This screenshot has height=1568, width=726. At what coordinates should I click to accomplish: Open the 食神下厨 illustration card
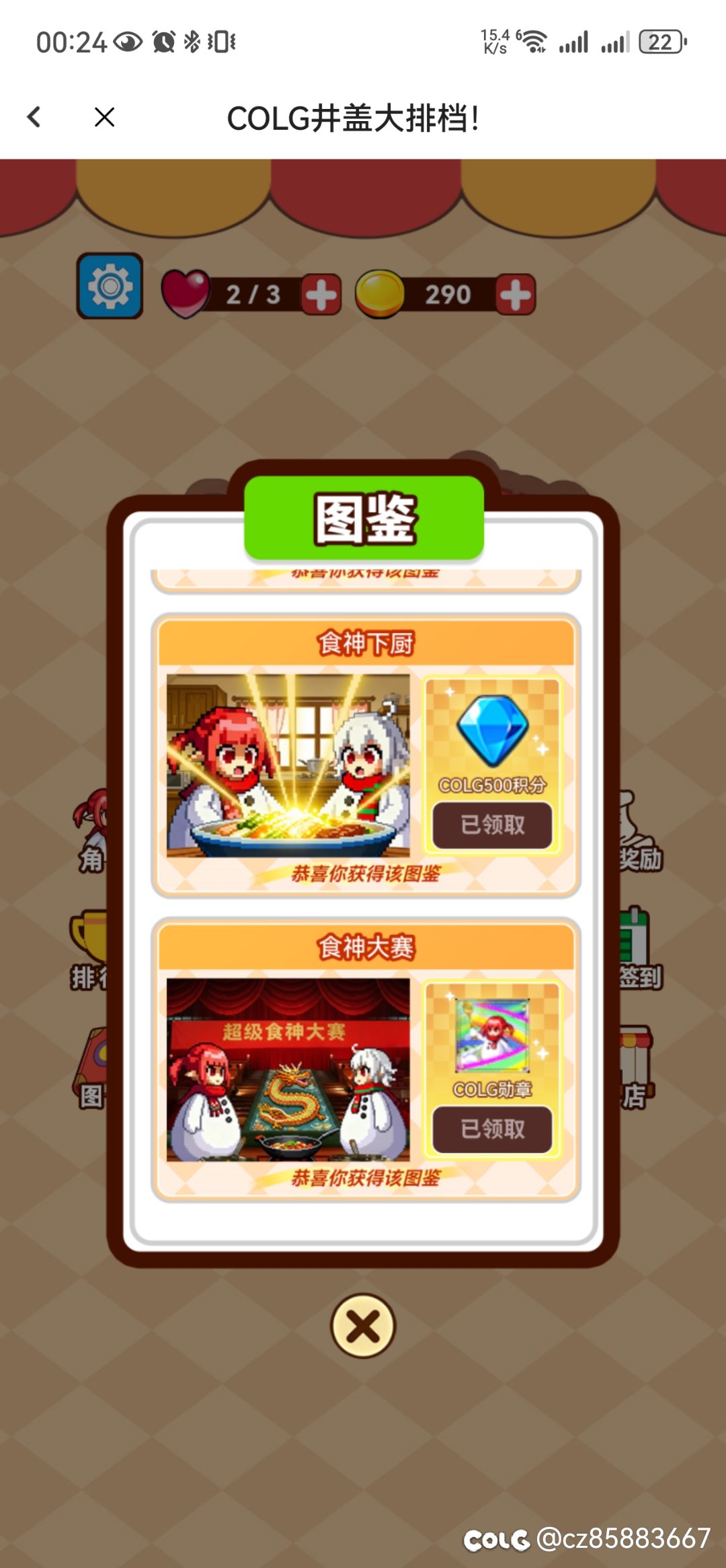(x=288, y=766)
